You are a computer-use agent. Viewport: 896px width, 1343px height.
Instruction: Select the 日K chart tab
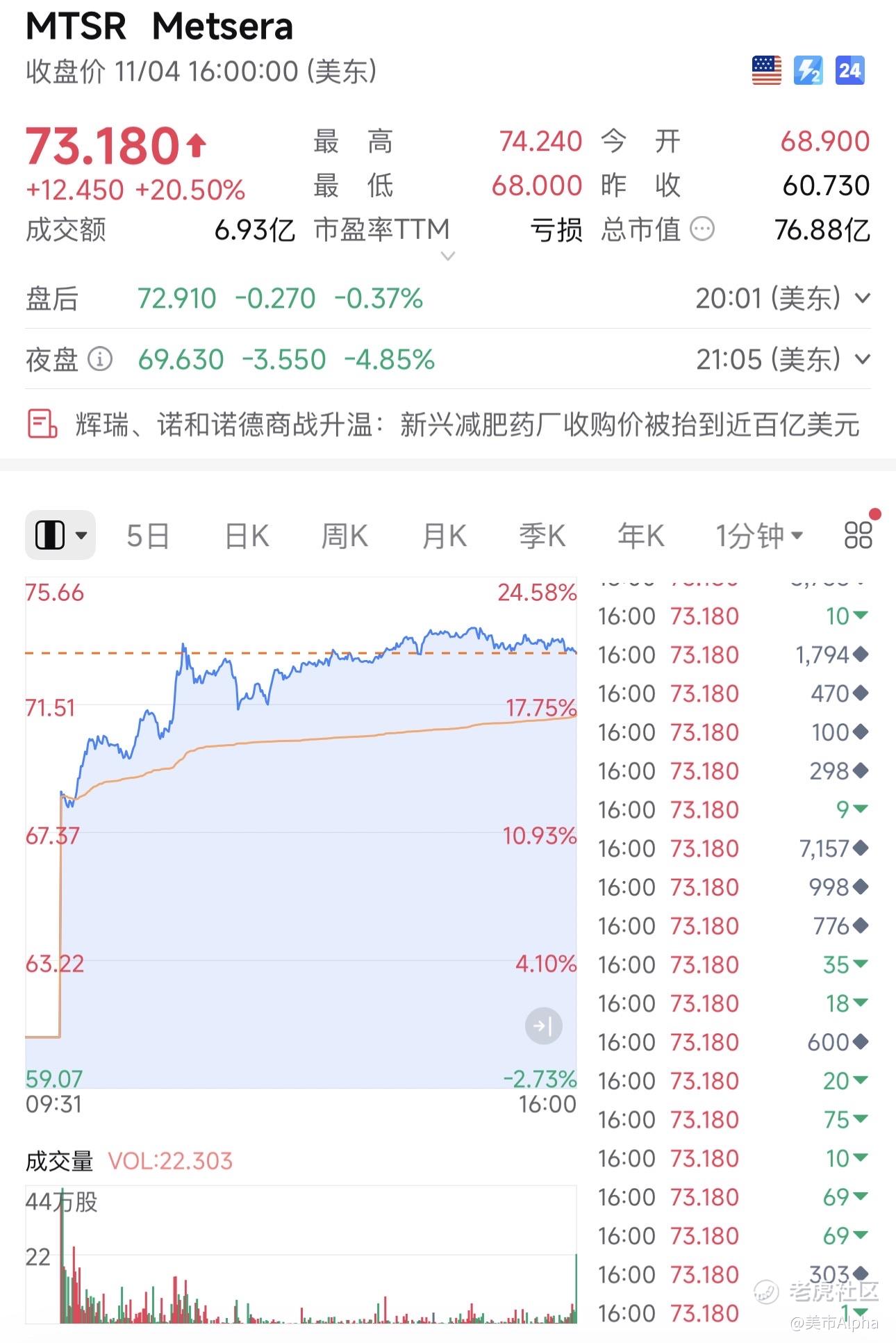(247, 536)
